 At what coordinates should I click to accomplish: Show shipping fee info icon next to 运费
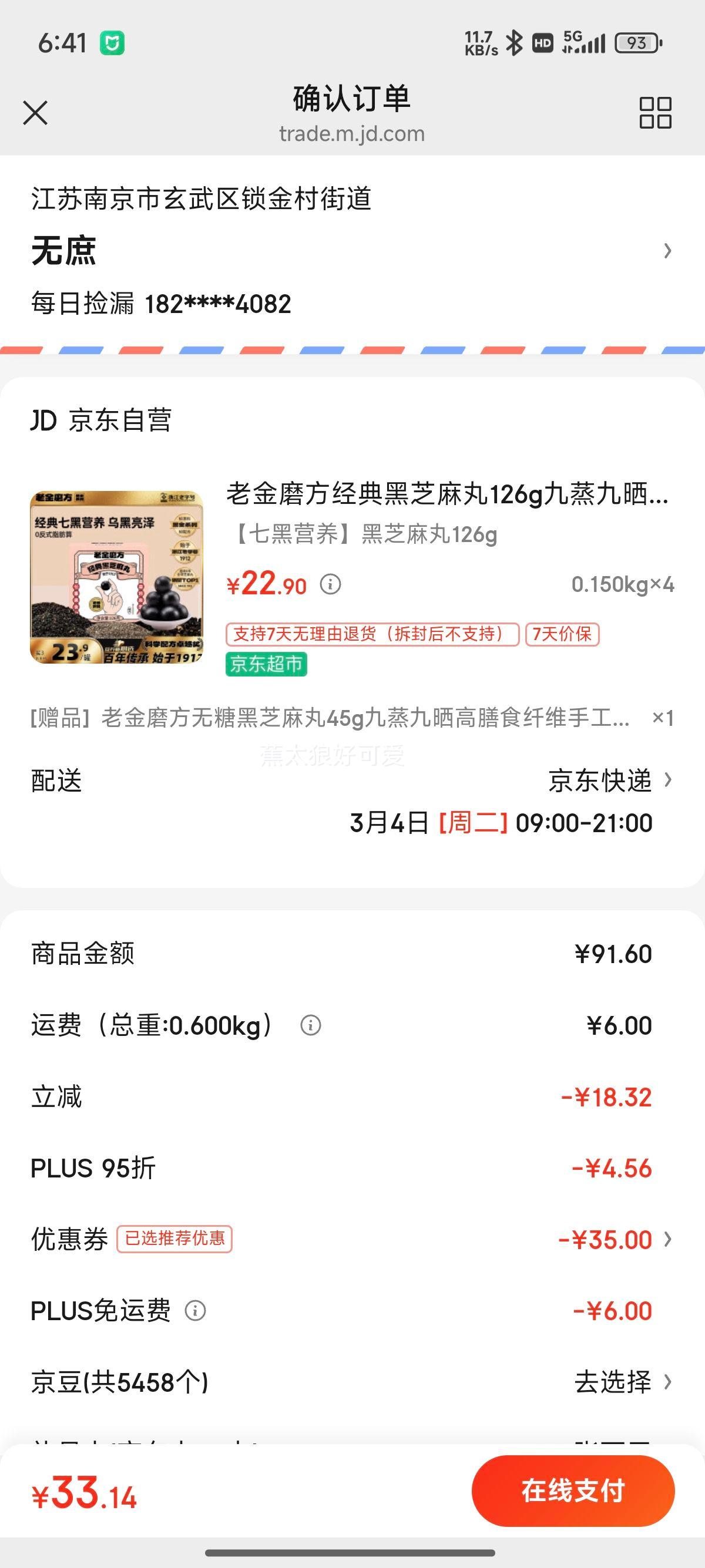coord(310,1025)
